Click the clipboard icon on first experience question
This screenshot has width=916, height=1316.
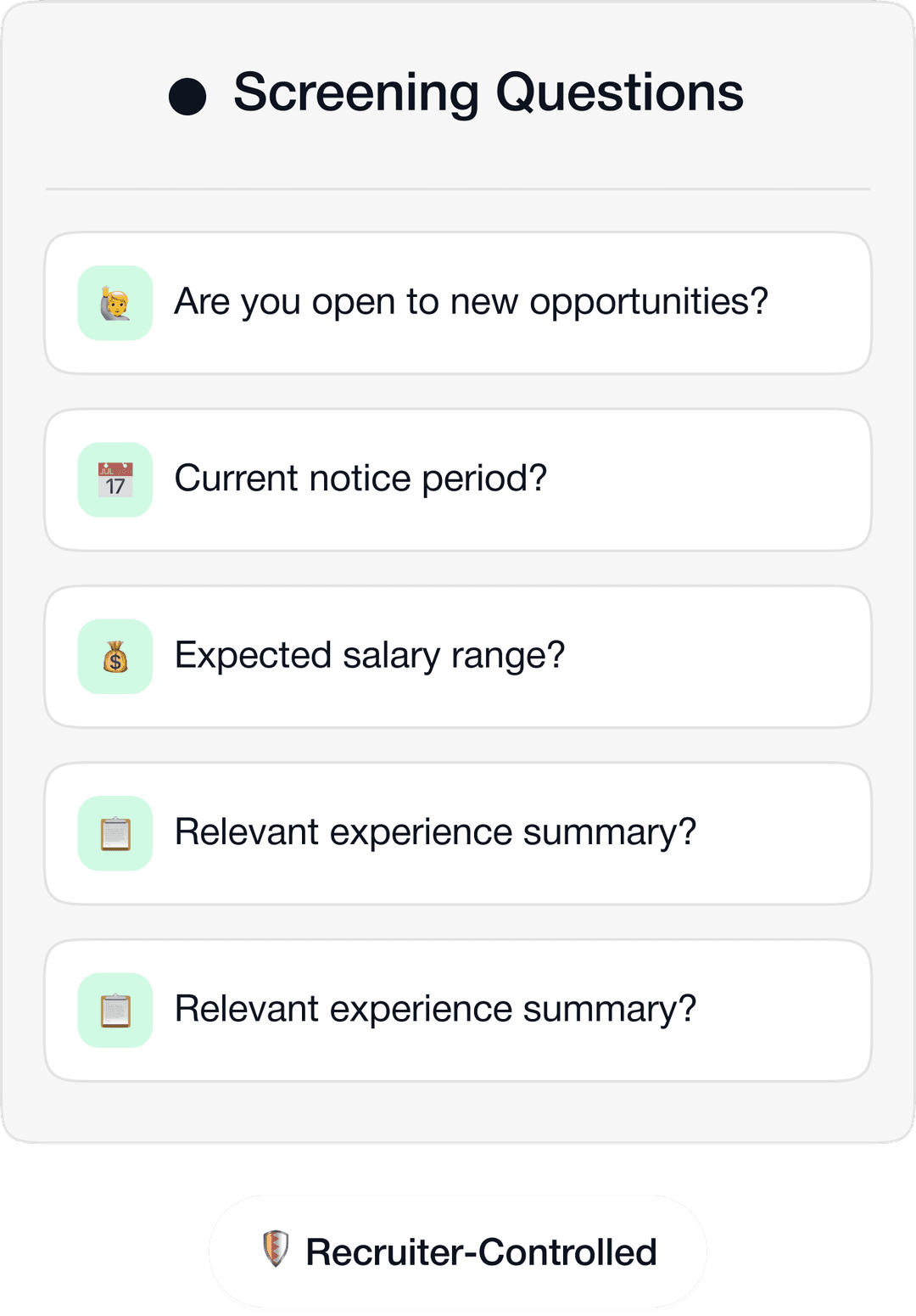click(x=115, y=832)
